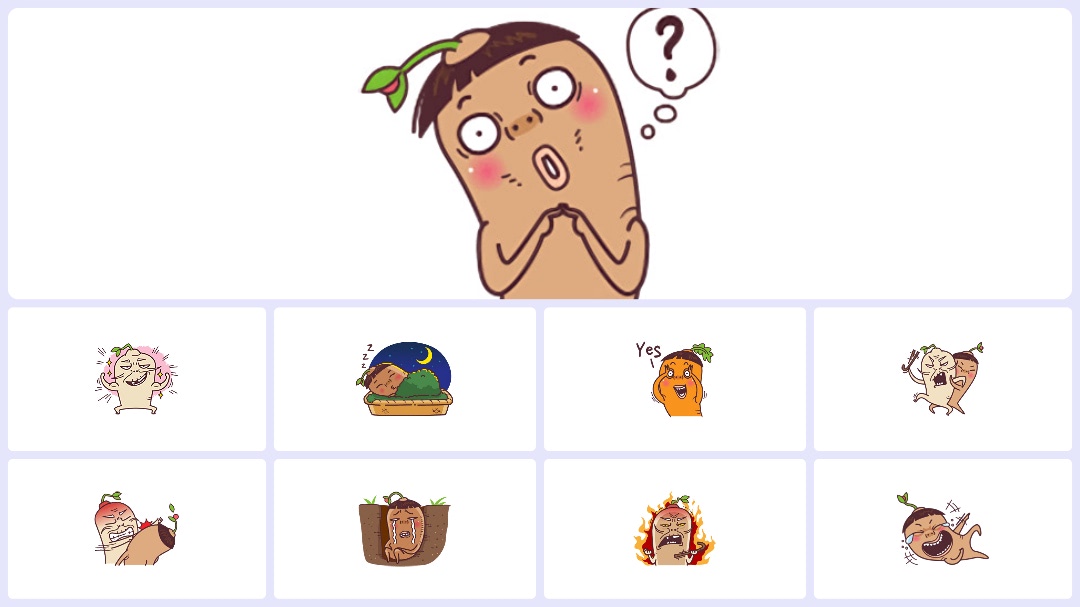1080x607 pixels.
Task: Open the crying in dirt hole sticker
Action: click(404, 529)
